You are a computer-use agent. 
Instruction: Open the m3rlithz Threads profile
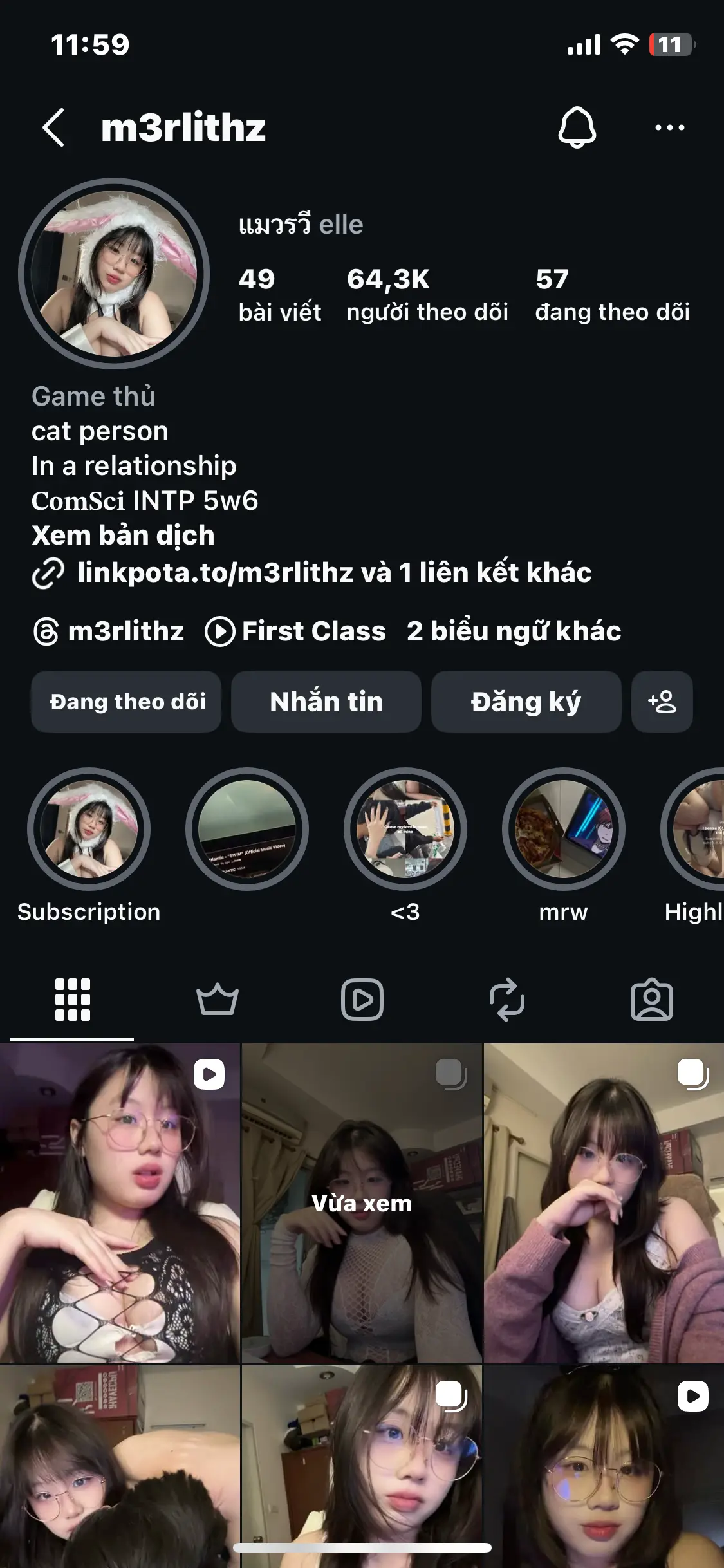point(109,631)
